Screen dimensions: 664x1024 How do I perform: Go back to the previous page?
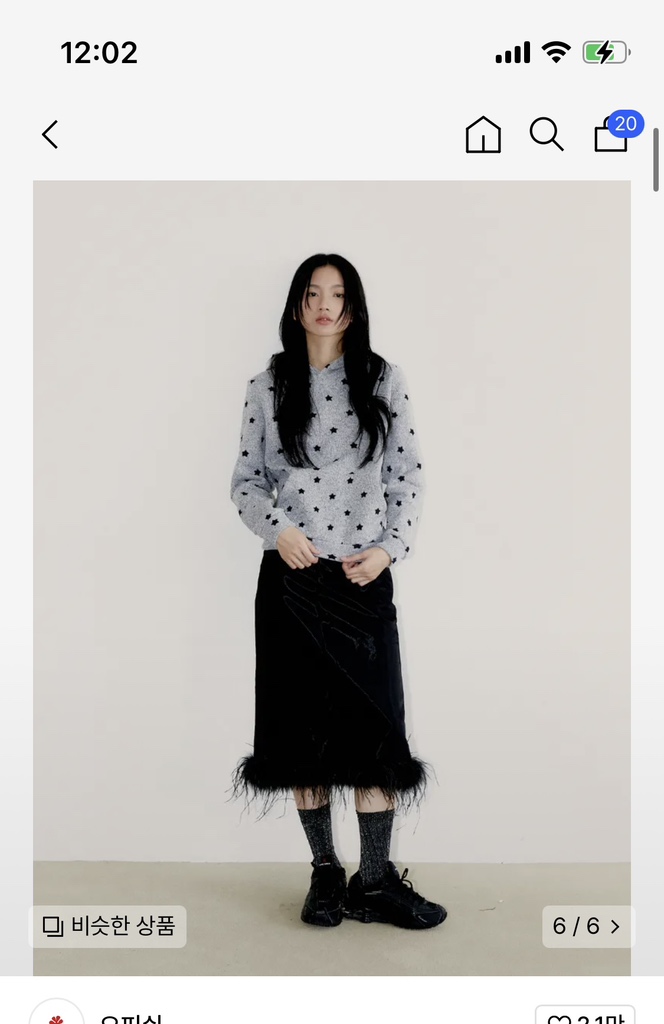click(x=50, y=134)
